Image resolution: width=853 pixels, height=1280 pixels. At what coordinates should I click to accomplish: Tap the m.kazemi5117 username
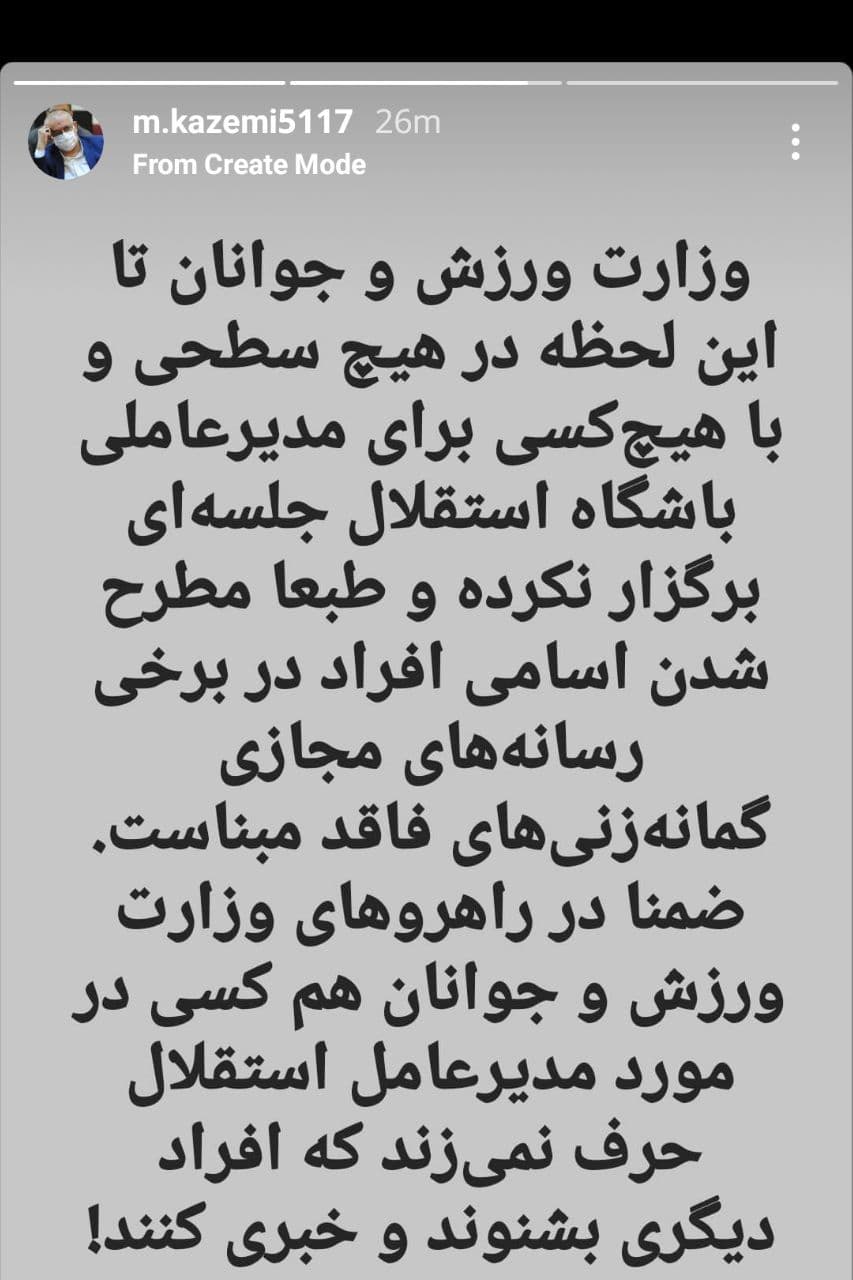pyautogui.click(x=243, y=123)
